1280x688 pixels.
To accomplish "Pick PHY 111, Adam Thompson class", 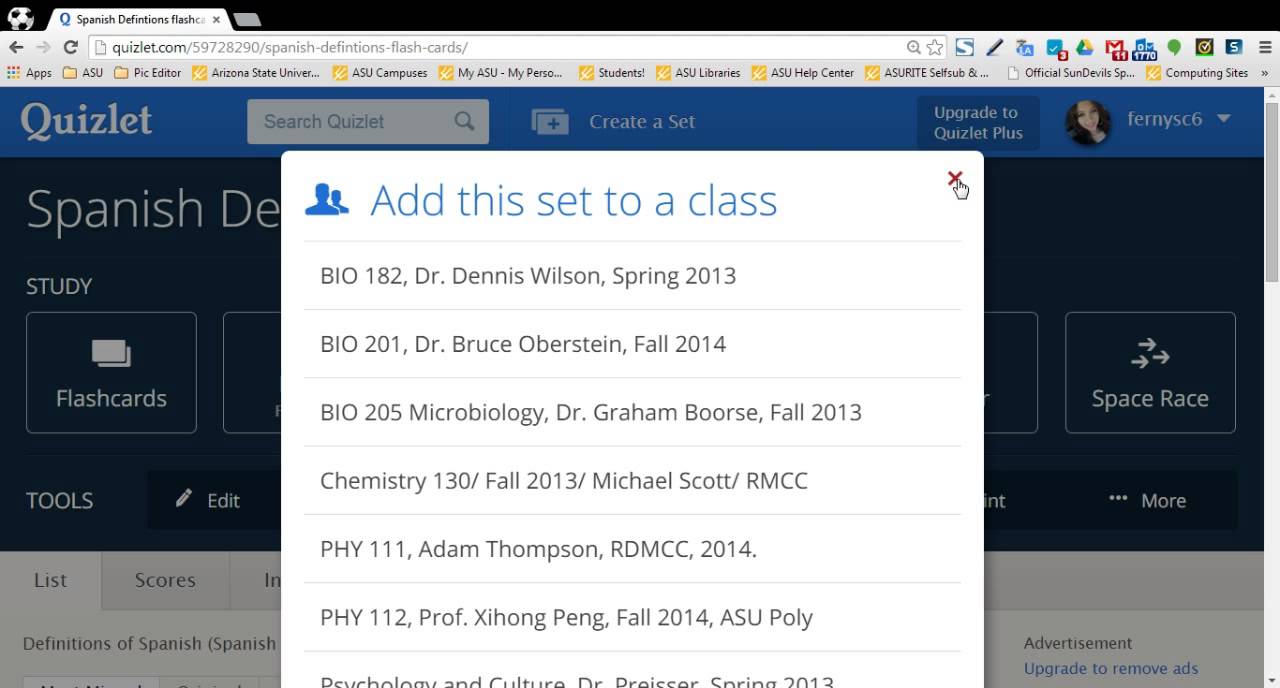I will pos(538,549).
